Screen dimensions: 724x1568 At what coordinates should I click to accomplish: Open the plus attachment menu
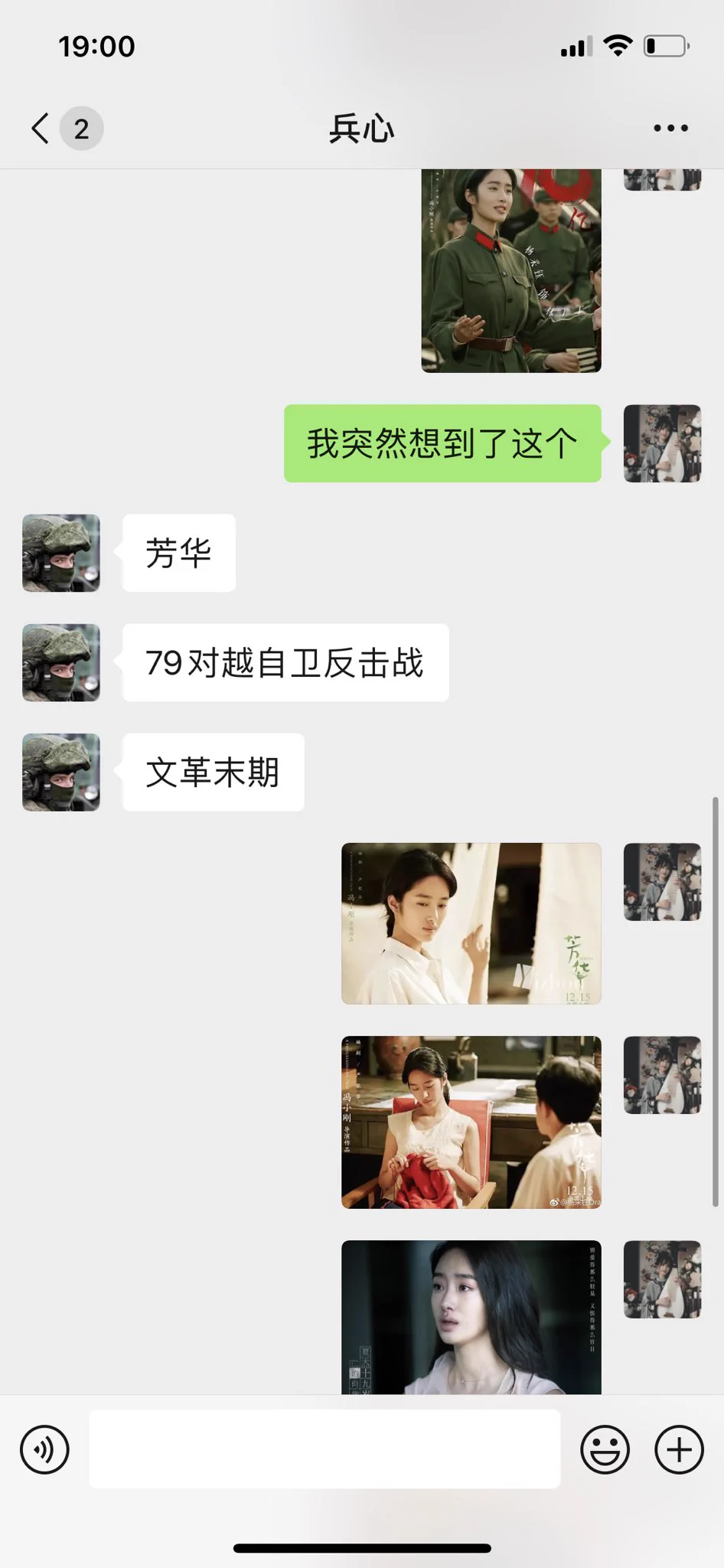click(x=679, y=1449)
